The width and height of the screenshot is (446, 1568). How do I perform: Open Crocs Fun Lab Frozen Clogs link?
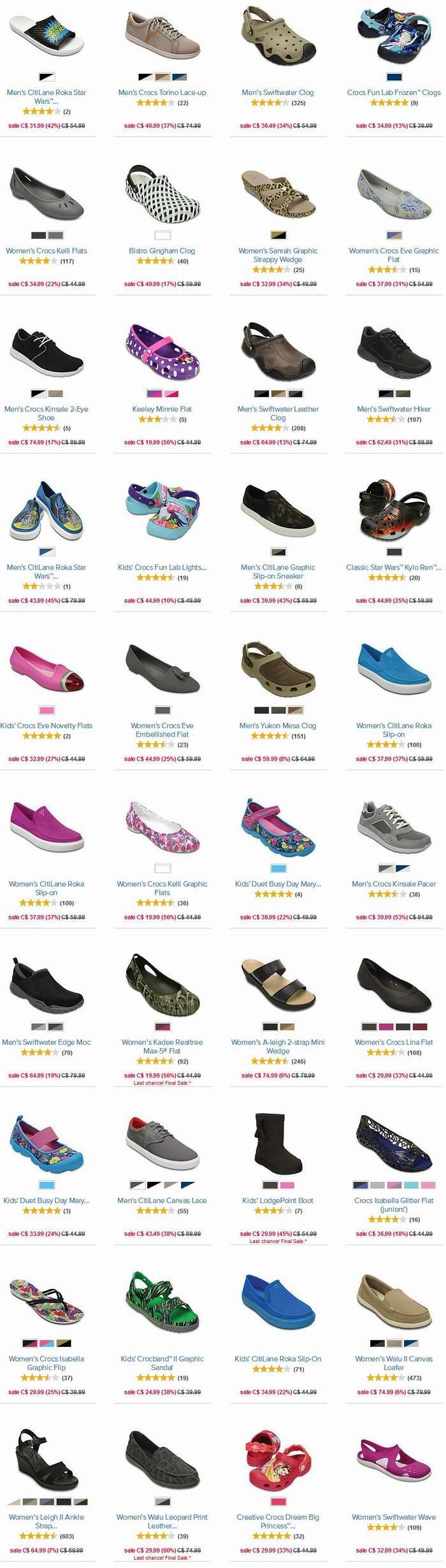[x=394, y=92]
